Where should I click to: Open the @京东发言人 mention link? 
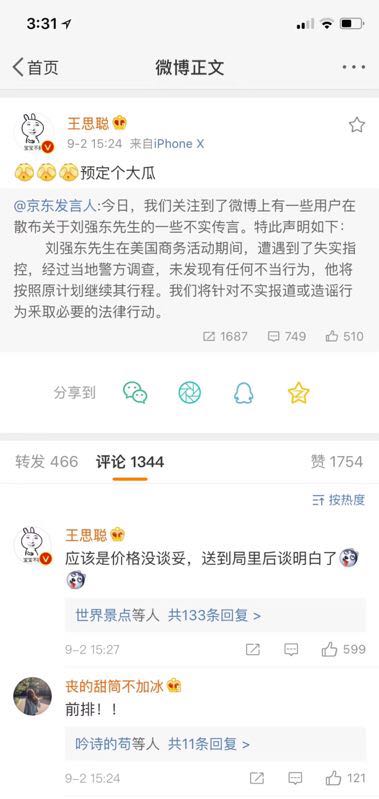[55, 206]
